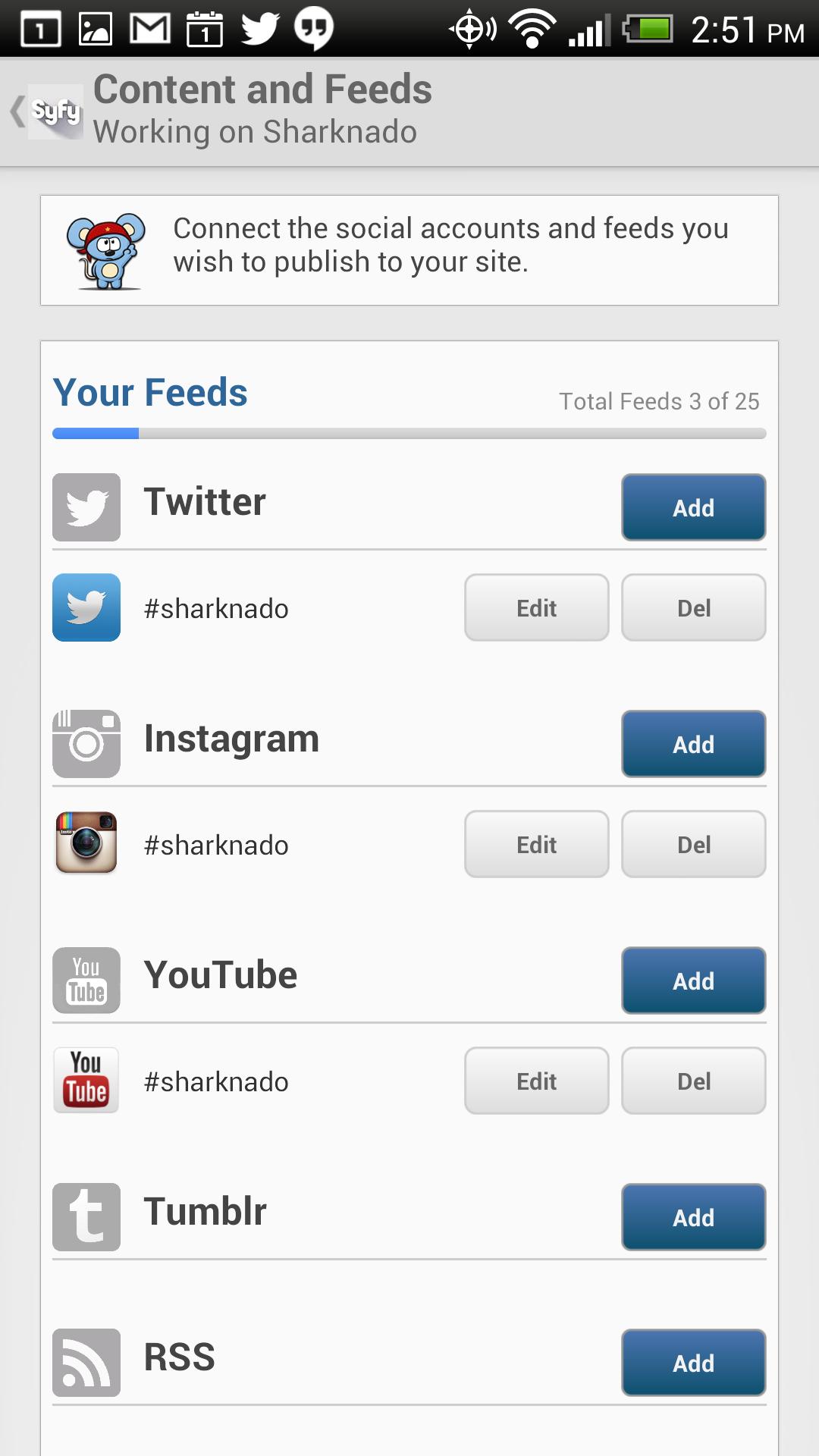The image size is (819, 1456).
Task: Add a new Twitter feed
Action: [x=693, y=507]
